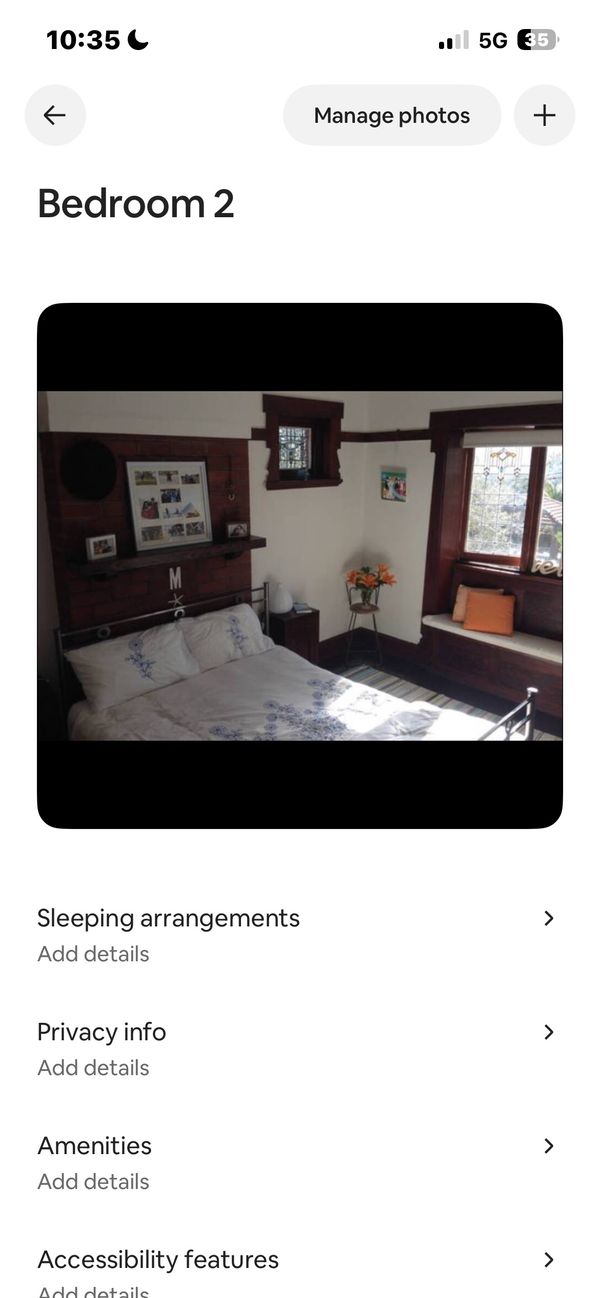Open Privacy info details
The width and height of the screenshot is (600, 1298).
pos(296,1048)
